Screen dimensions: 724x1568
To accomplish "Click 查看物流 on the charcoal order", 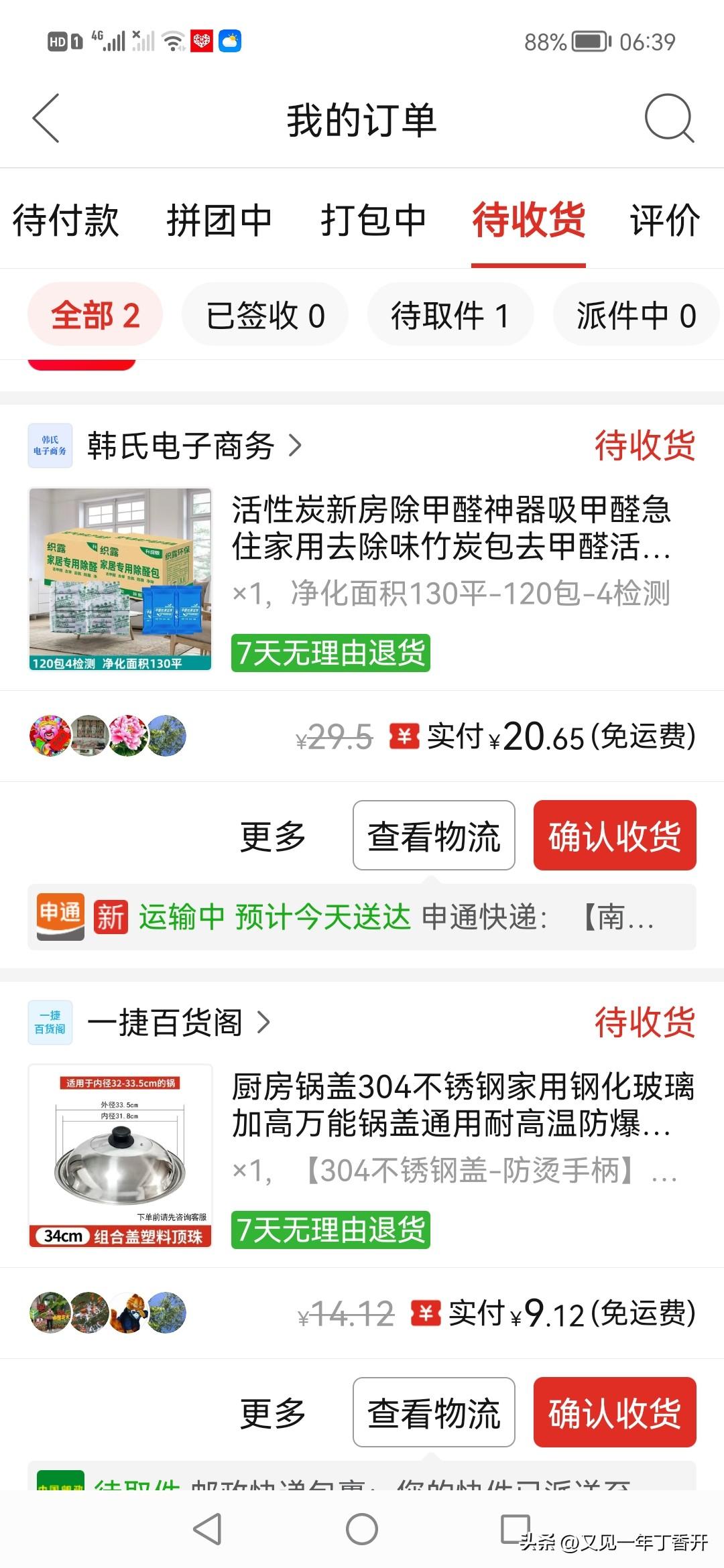I will pyautogui.click(x=433, y=836).
